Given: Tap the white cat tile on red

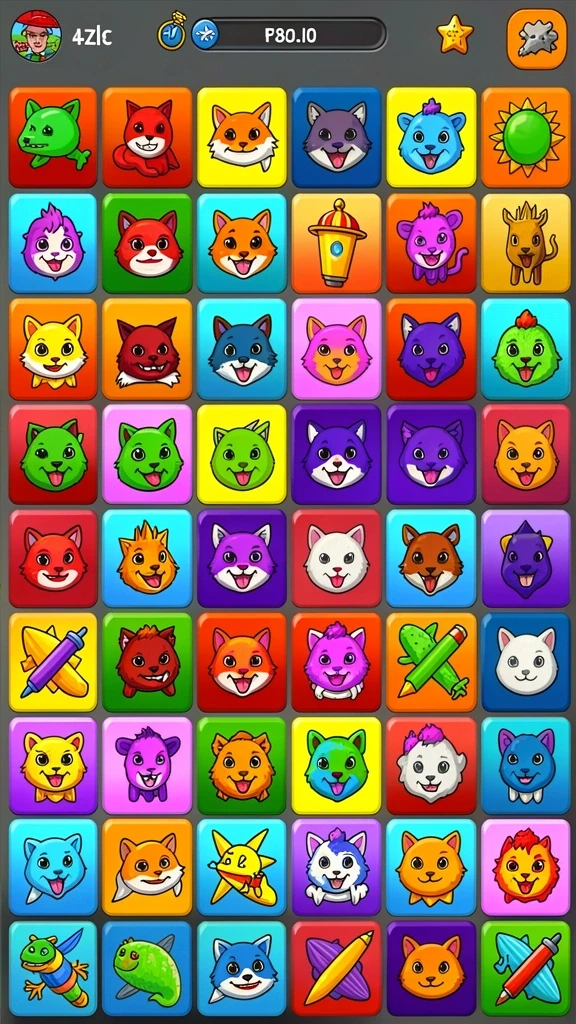Looking at the screenshot, I should point(336,559).
